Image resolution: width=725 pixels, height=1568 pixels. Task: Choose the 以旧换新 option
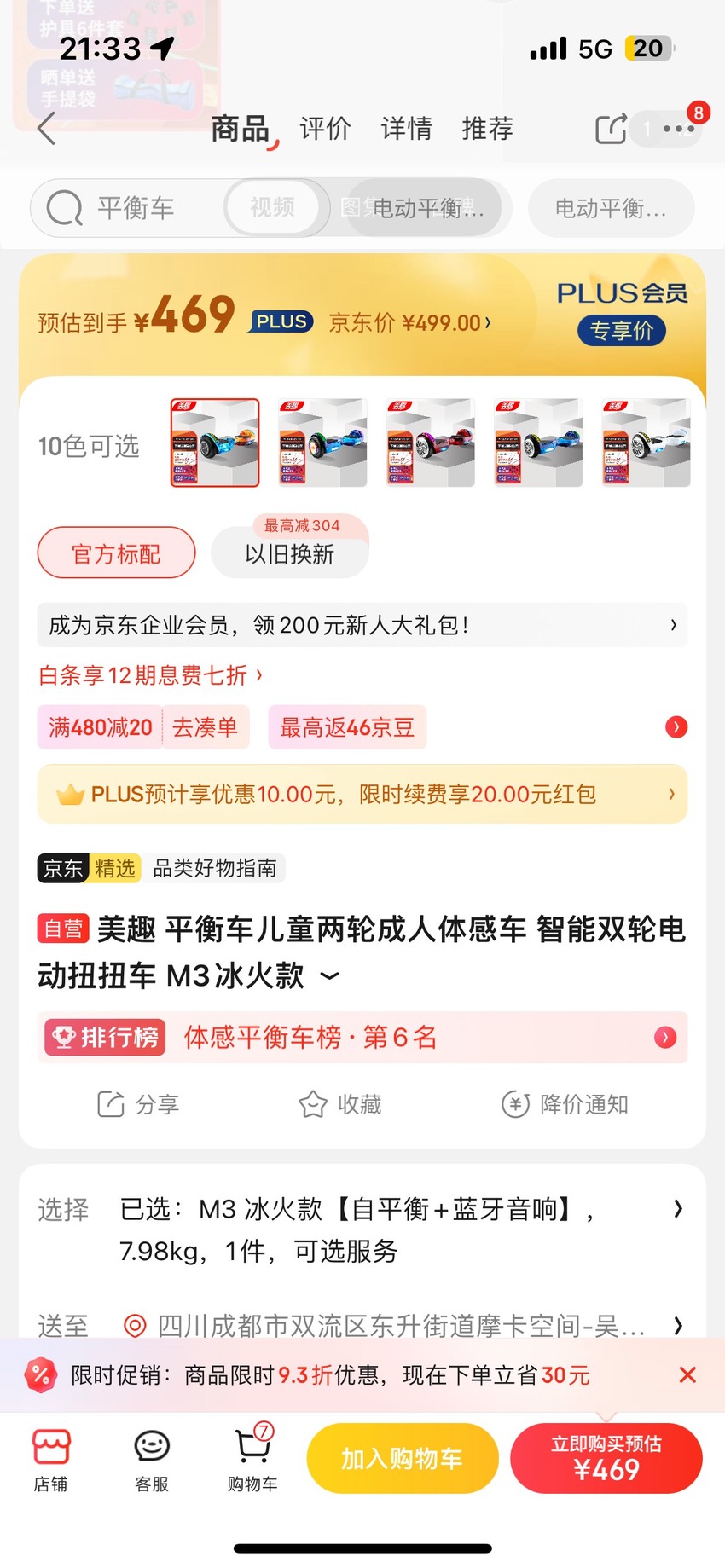(x=290, y=553)
